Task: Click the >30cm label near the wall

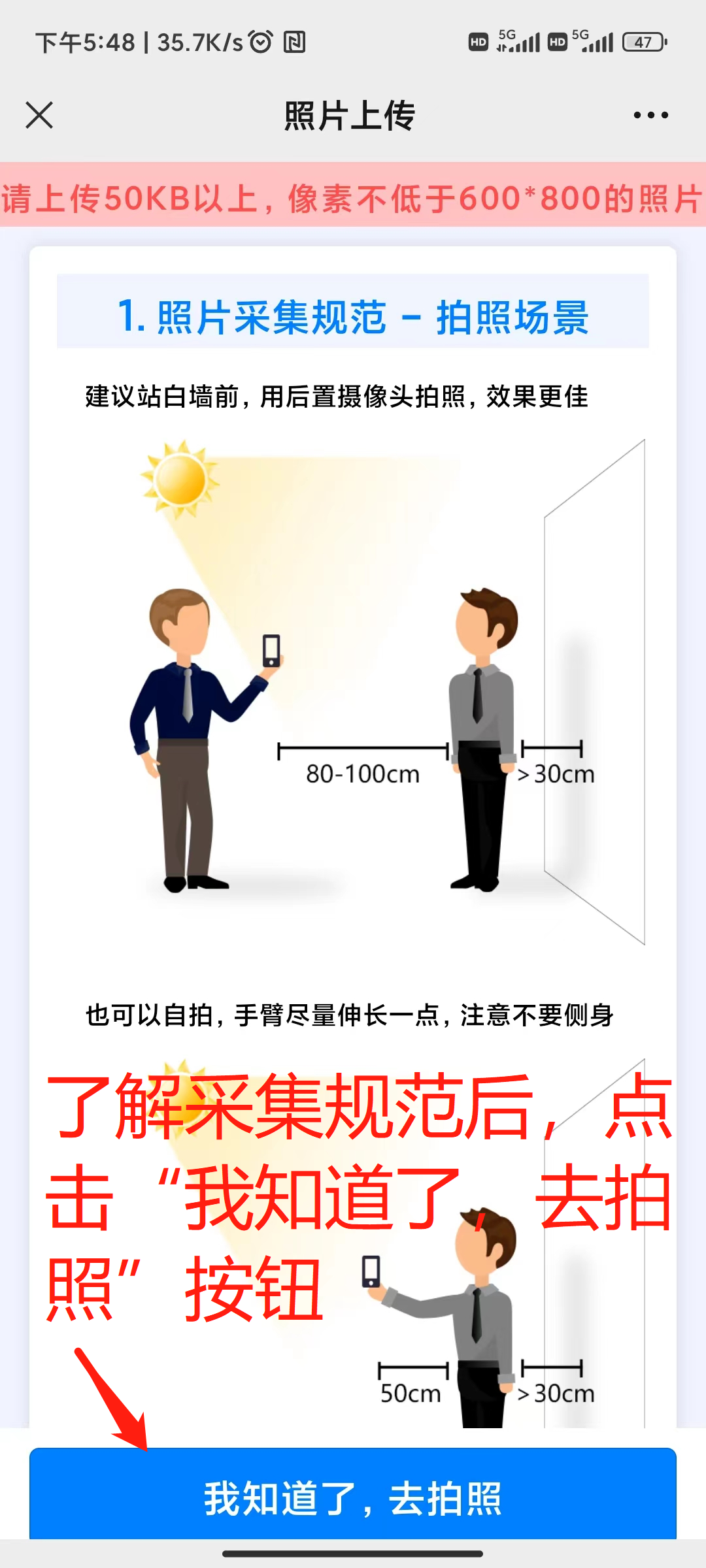Action: coord(557,774)
